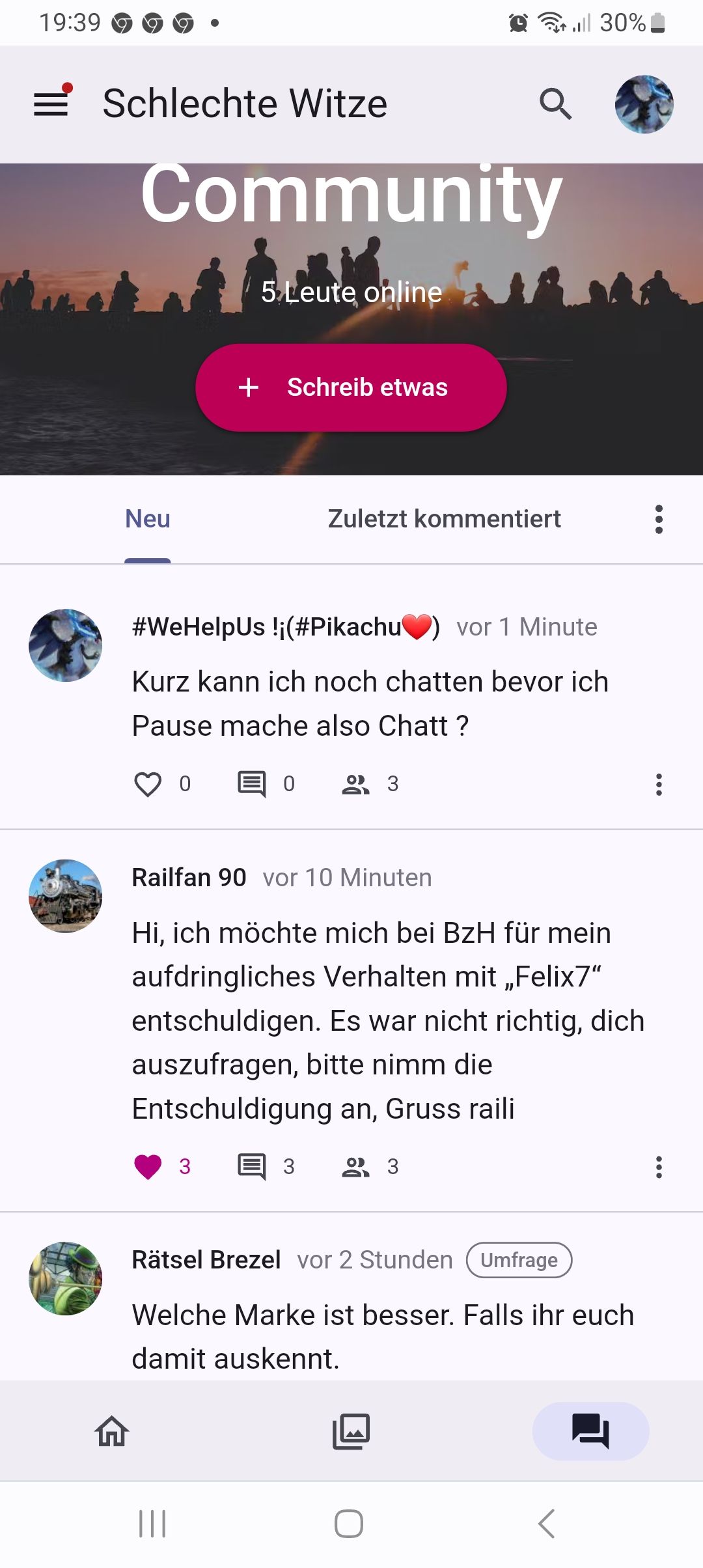
Task: Switch to the Neu tab
Action: 148,519
